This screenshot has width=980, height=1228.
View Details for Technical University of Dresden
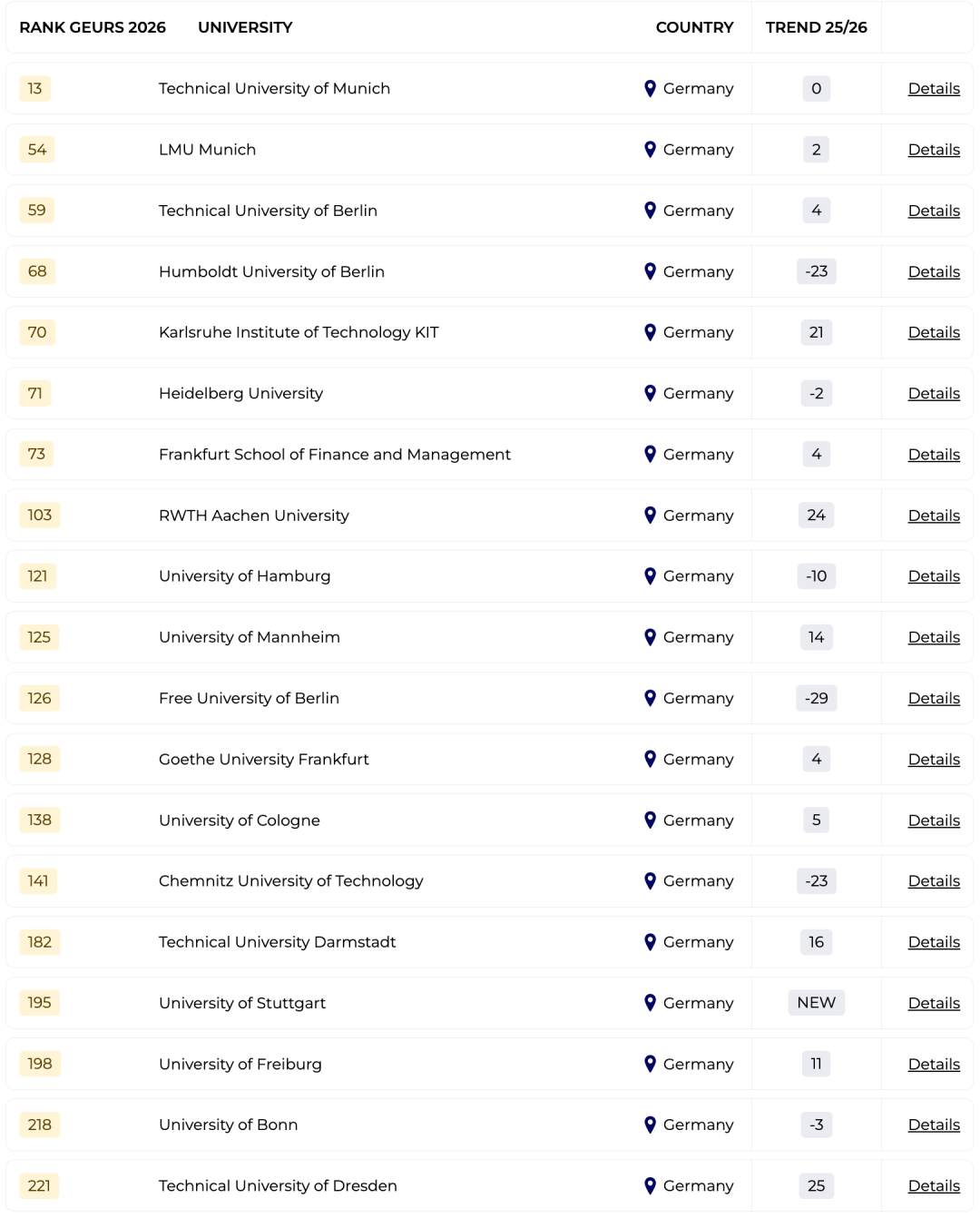934,1185
